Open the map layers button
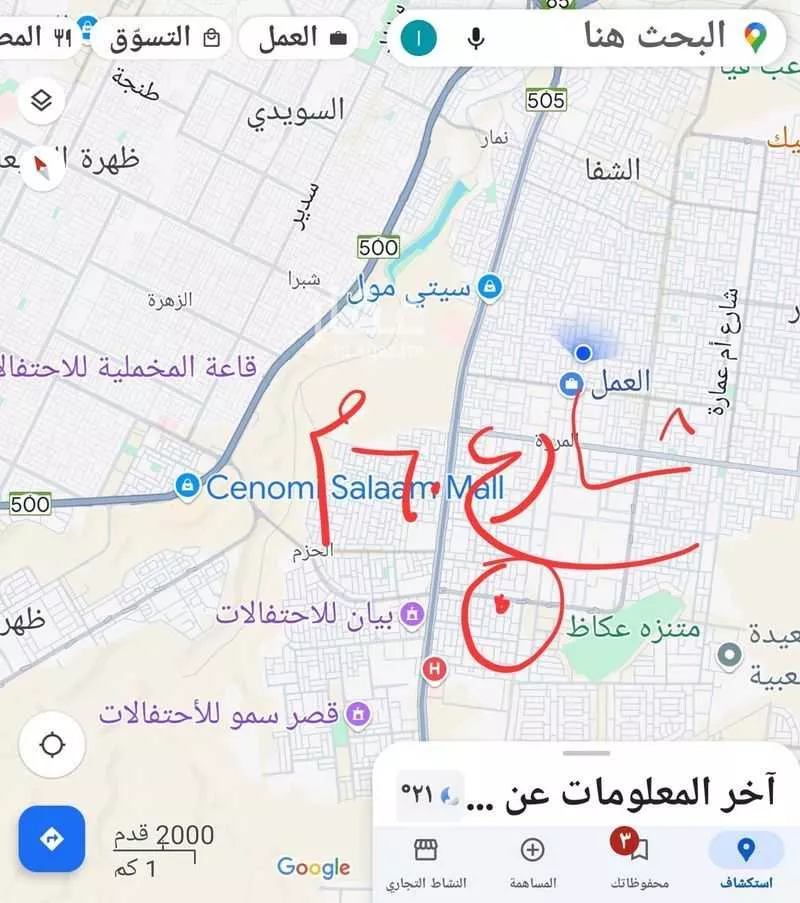The width and height of the screenshot is (800, 903). pos(41,101)
